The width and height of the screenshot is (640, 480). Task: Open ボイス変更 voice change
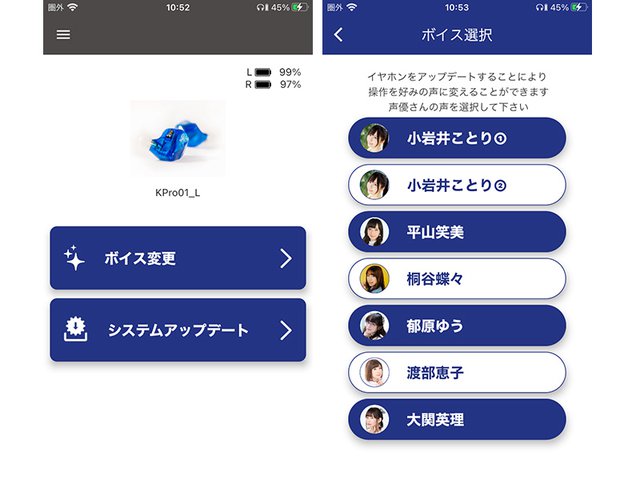coord(178,259)
